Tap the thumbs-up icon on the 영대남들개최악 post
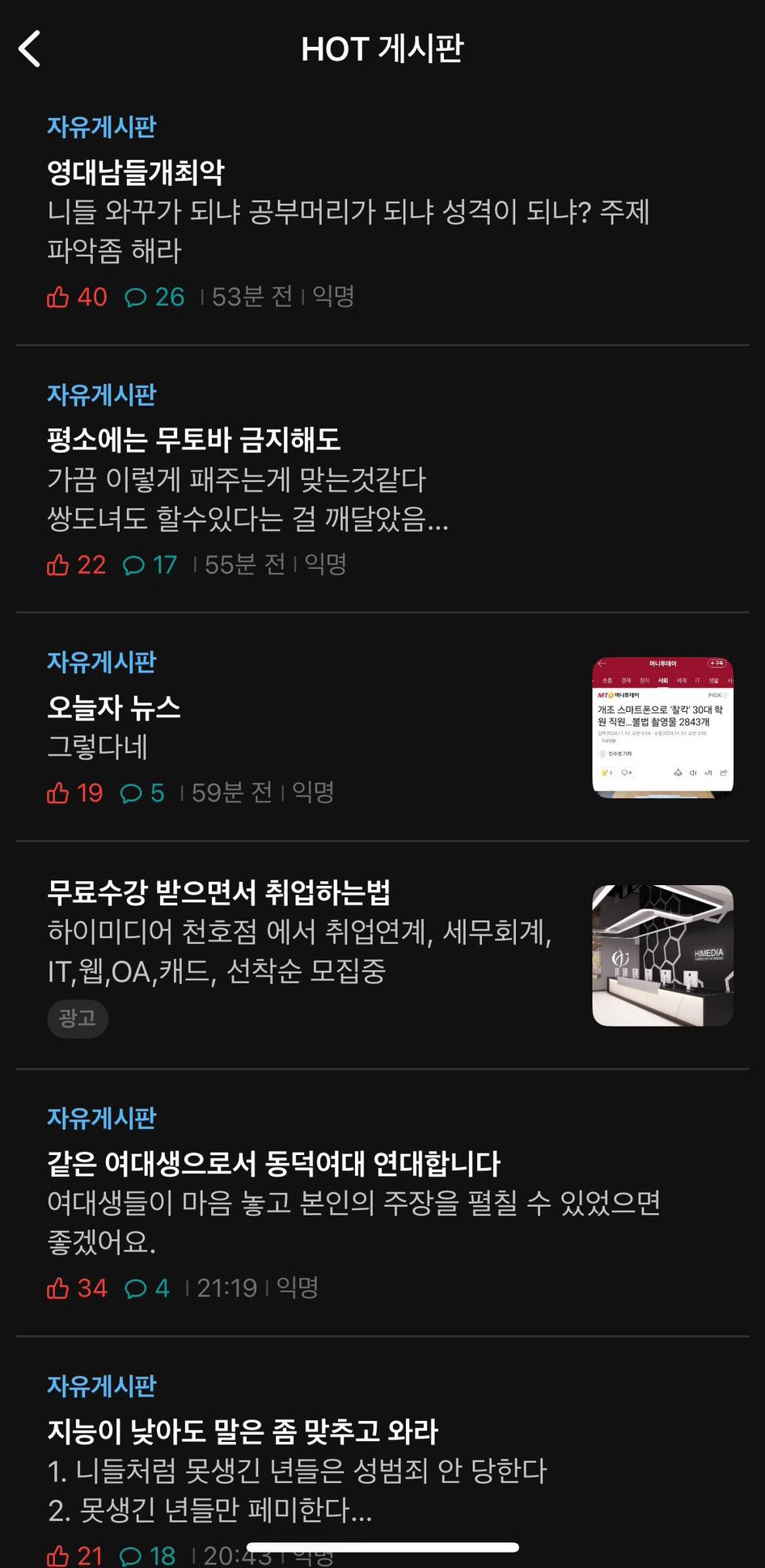The width and height of the screenshot is (765, 1568). coord(59,297)
